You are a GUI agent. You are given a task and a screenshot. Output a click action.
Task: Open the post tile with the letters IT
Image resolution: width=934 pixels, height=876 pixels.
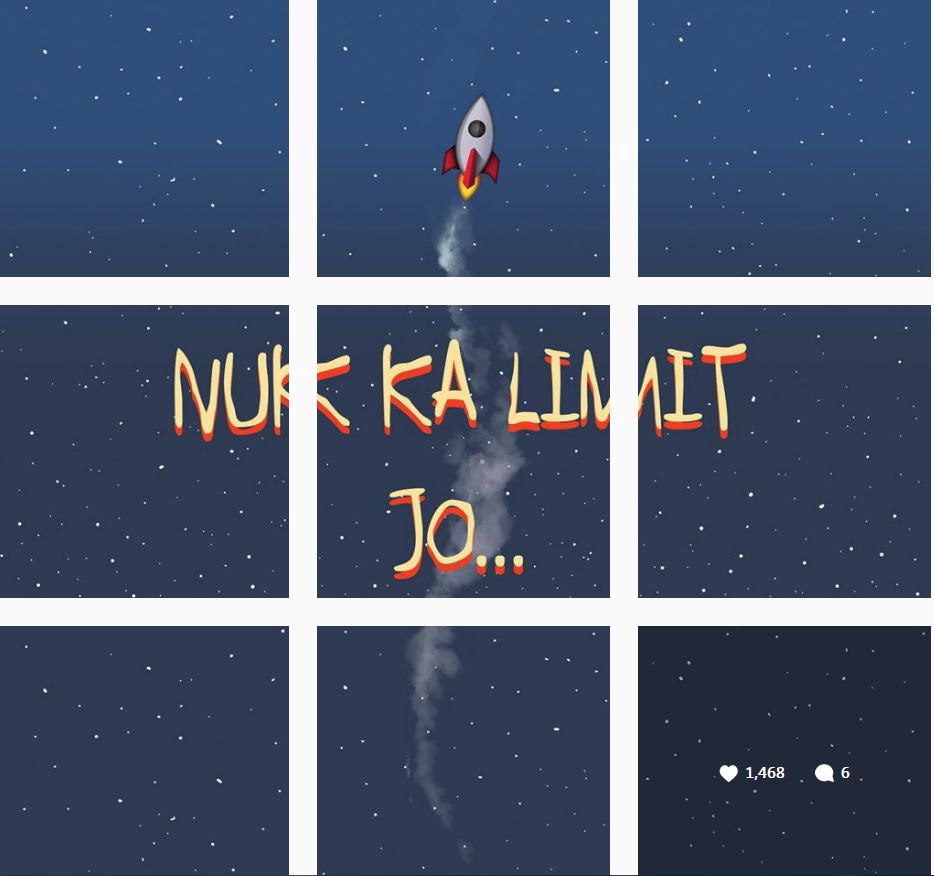click(784, 451)
